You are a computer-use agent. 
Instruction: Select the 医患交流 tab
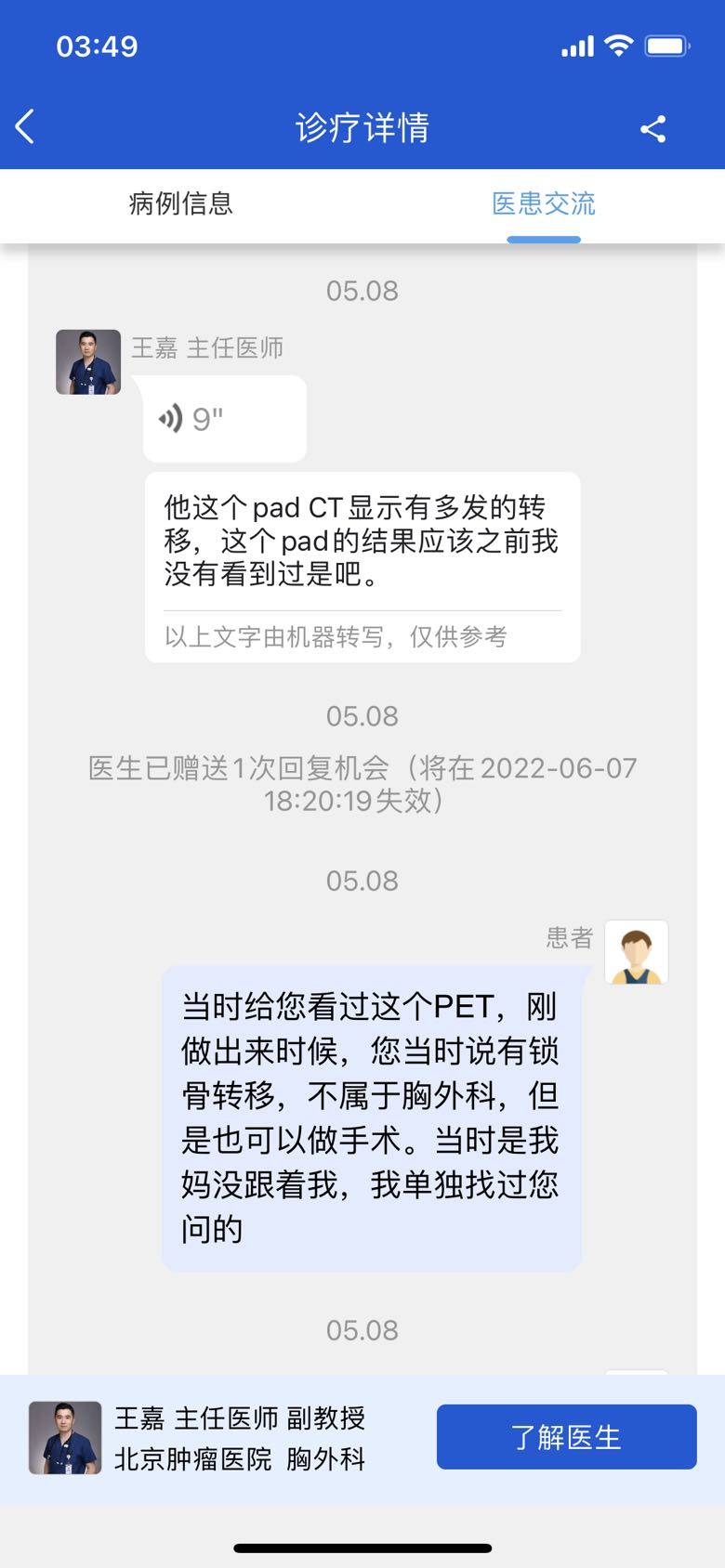click(x=543, y=203)
